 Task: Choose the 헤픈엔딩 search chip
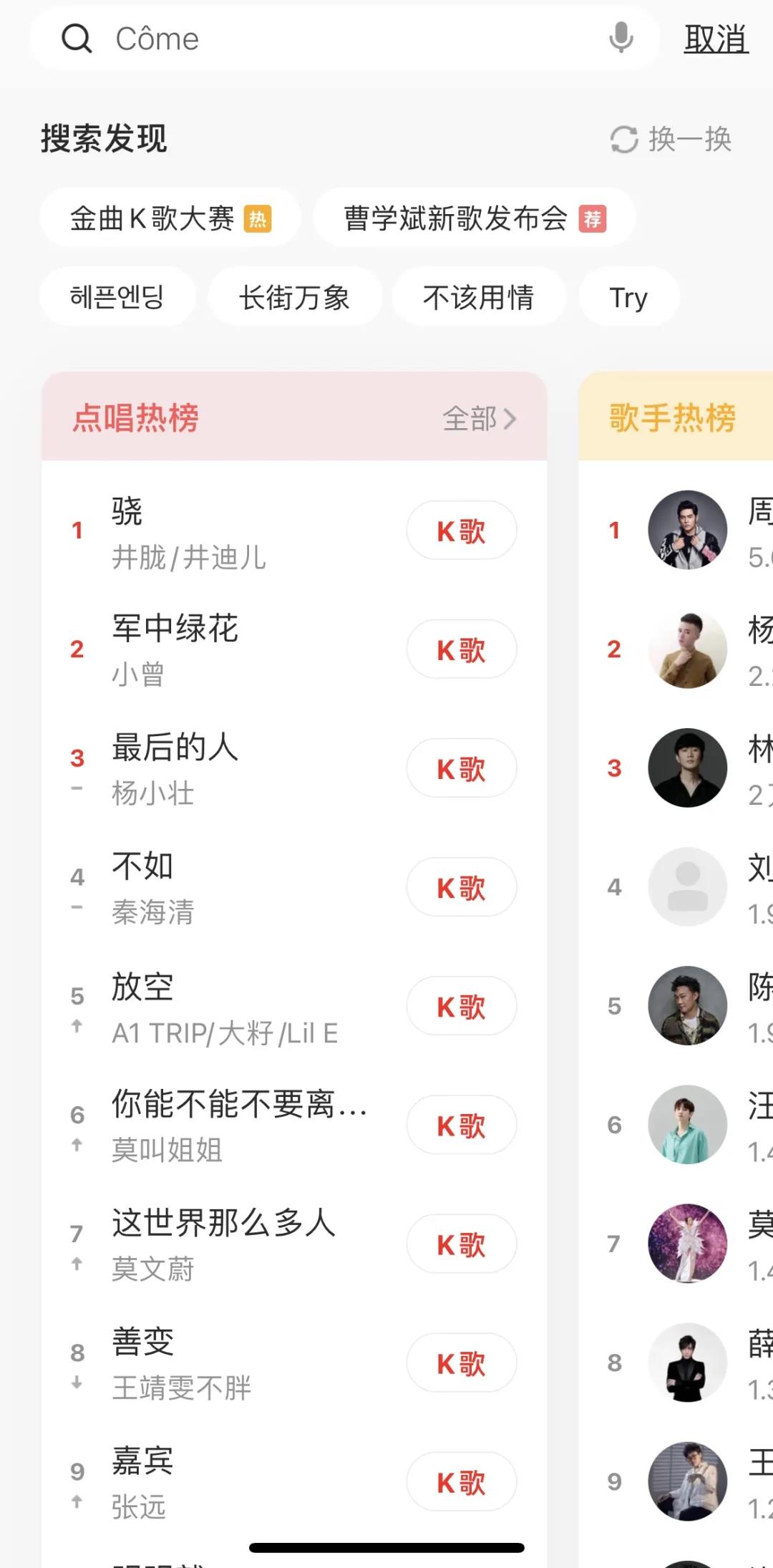pos(117,296)
